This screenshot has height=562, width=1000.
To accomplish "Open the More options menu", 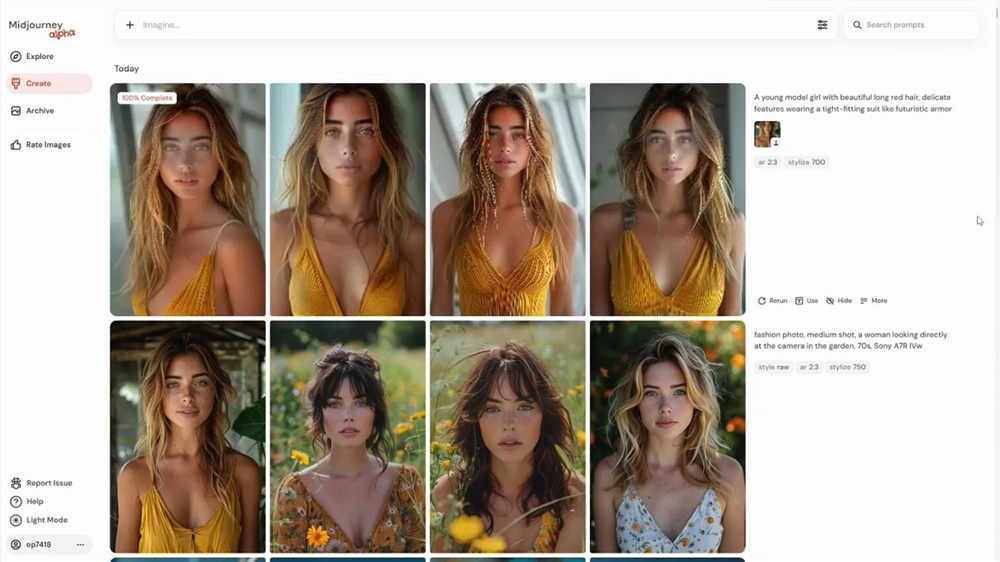I will pos(873,301).
